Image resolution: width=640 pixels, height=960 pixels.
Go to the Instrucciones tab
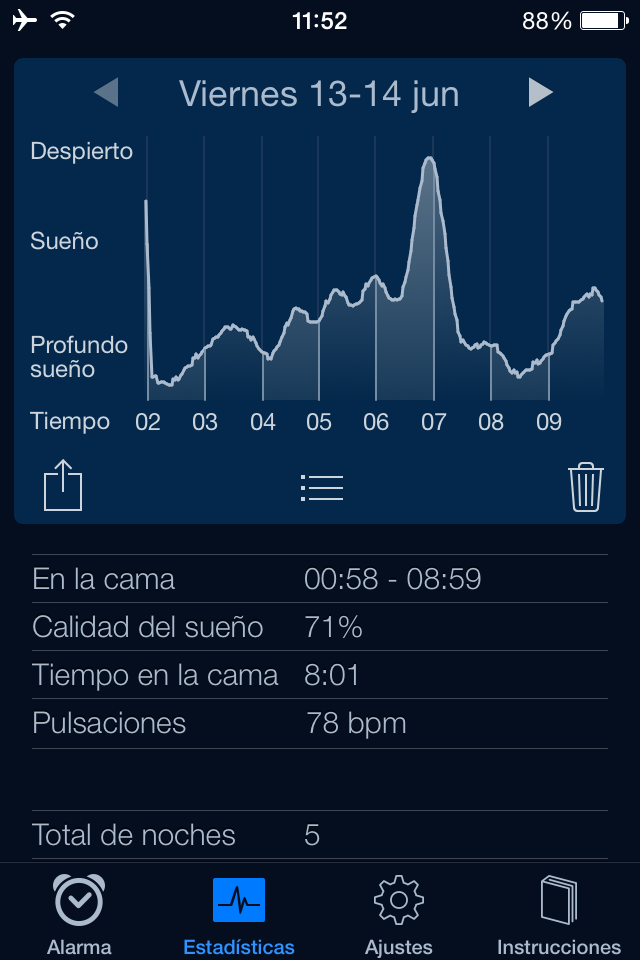coord(559,914)
